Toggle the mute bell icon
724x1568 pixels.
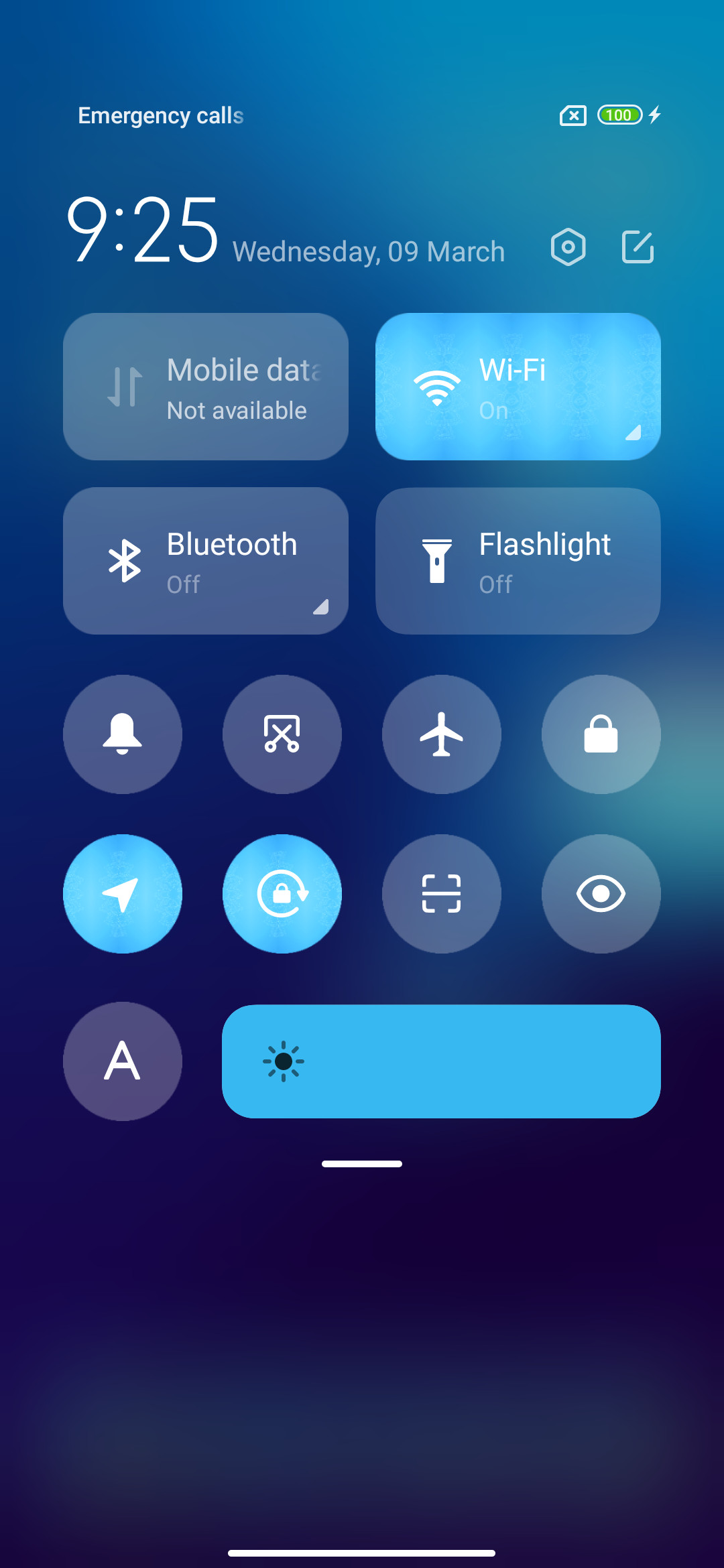coord(123,734)
